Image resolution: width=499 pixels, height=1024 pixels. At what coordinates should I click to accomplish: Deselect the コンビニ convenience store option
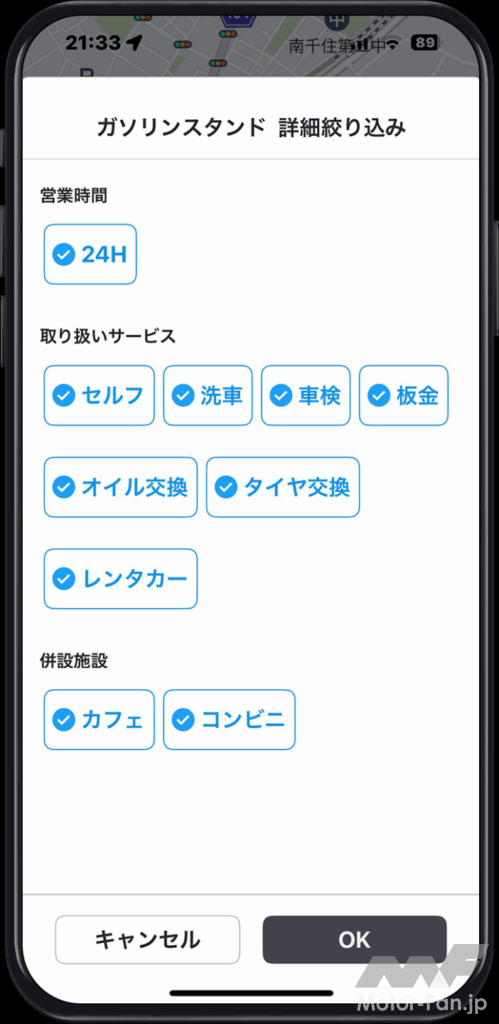tap(229, 720)
